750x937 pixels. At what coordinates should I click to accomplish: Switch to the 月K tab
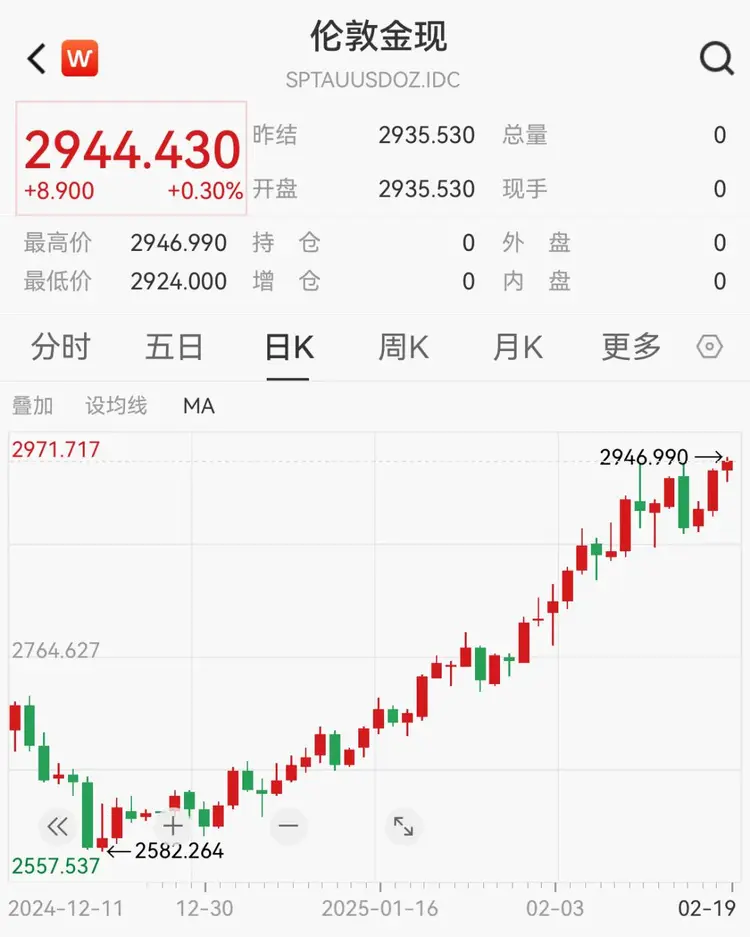pos(517,348)
